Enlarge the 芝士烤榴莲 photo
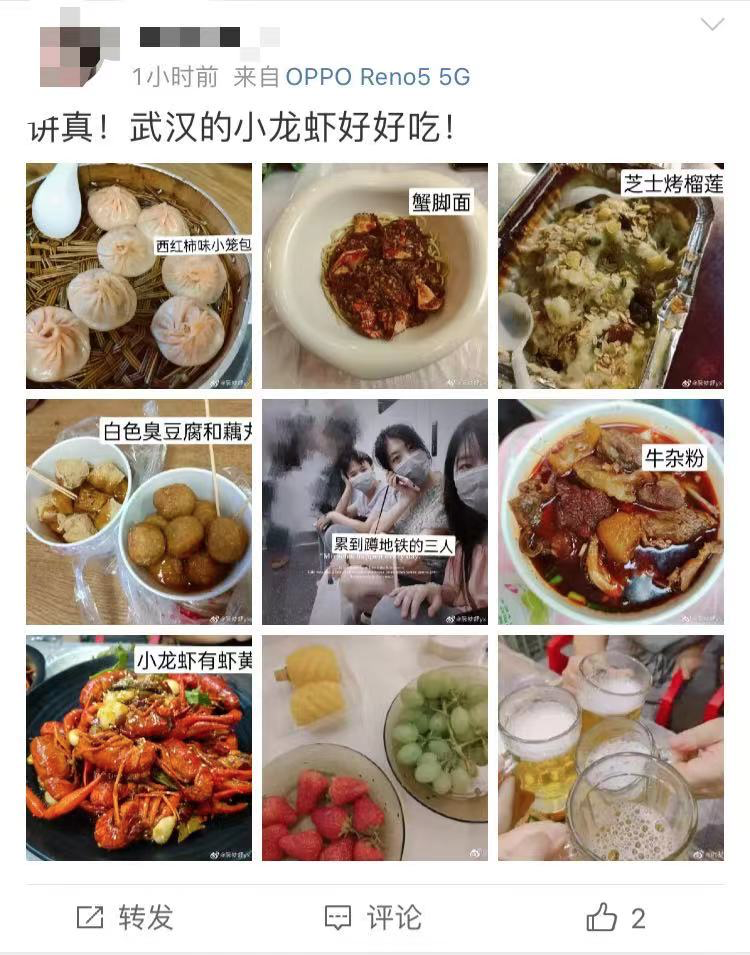Viewport: 750px width, 955px height. pos(610,275)
